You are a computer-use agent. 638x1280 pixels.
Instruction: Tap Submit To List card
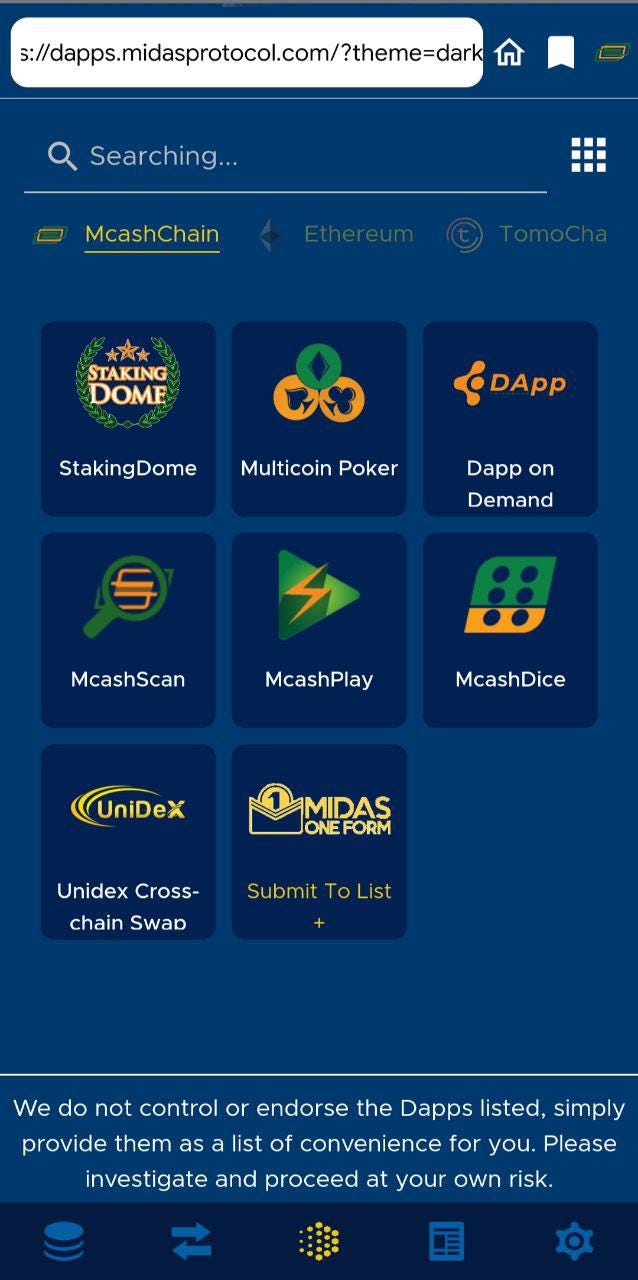point(319,841)
